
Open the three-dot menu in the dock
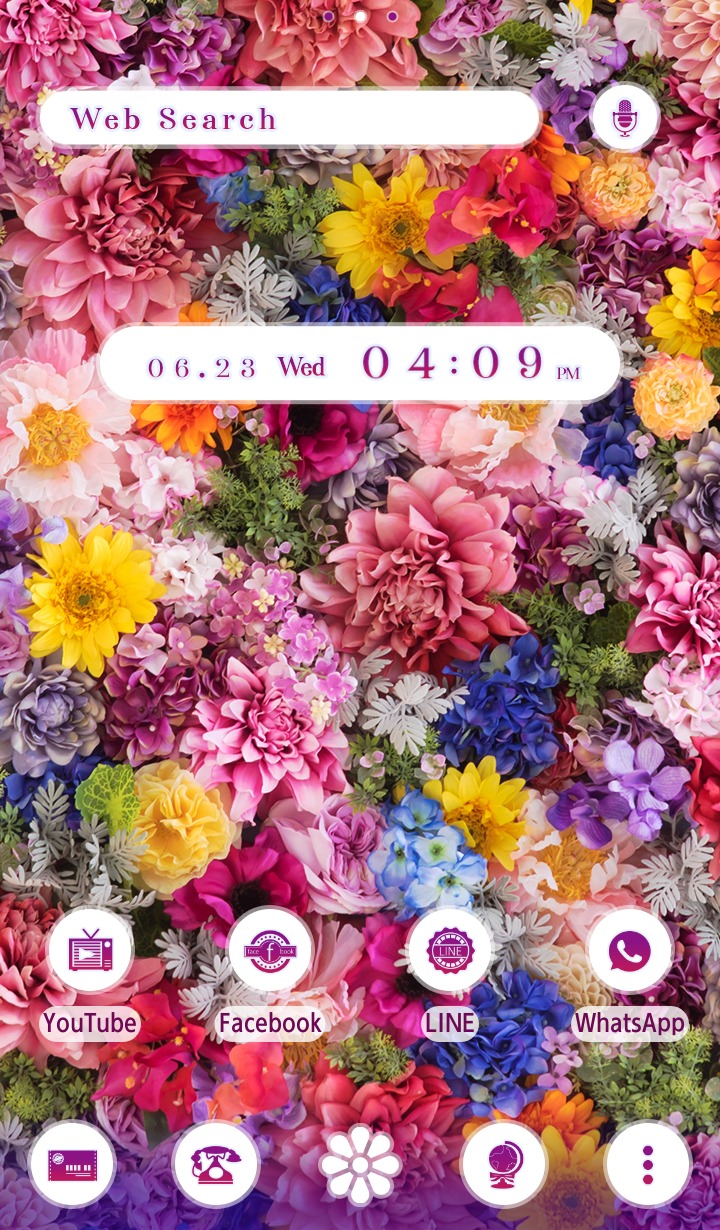(648, 1164)
